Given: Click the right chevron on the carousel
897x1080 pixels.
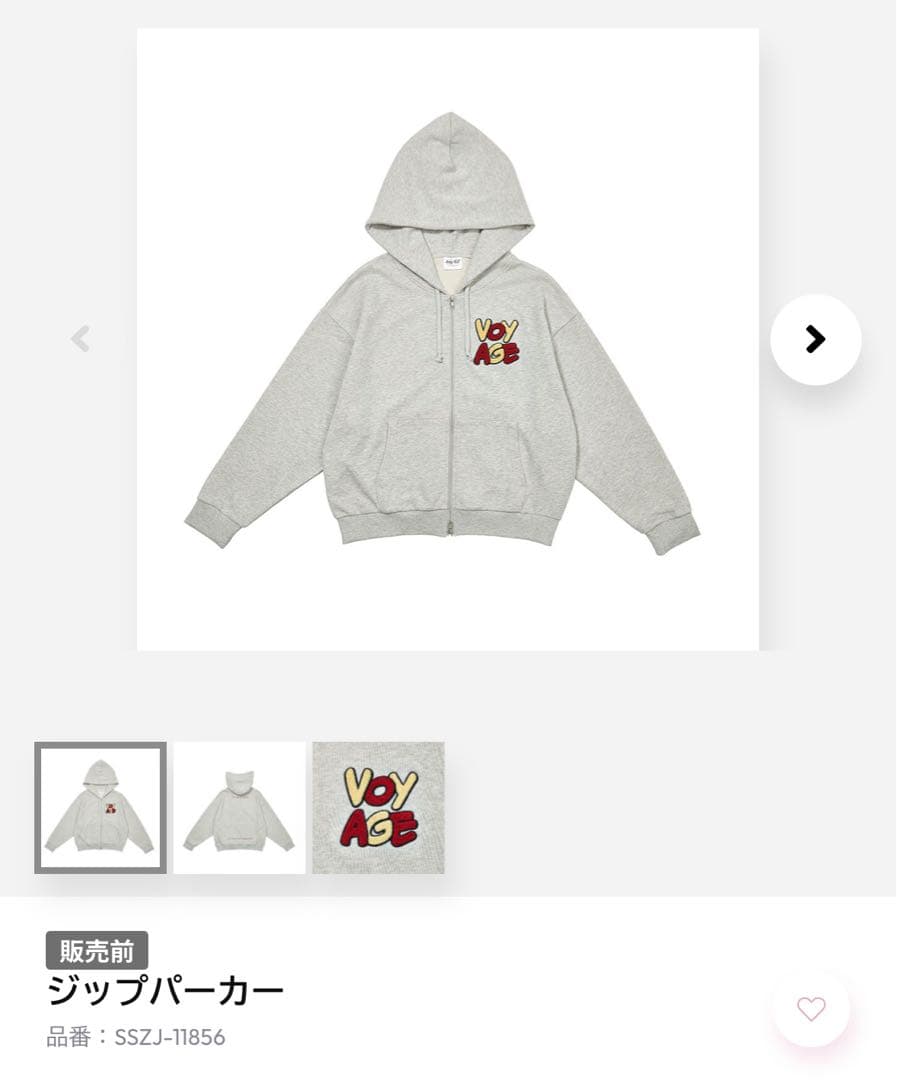Looking at the screenshot, I should coord(816,339).
